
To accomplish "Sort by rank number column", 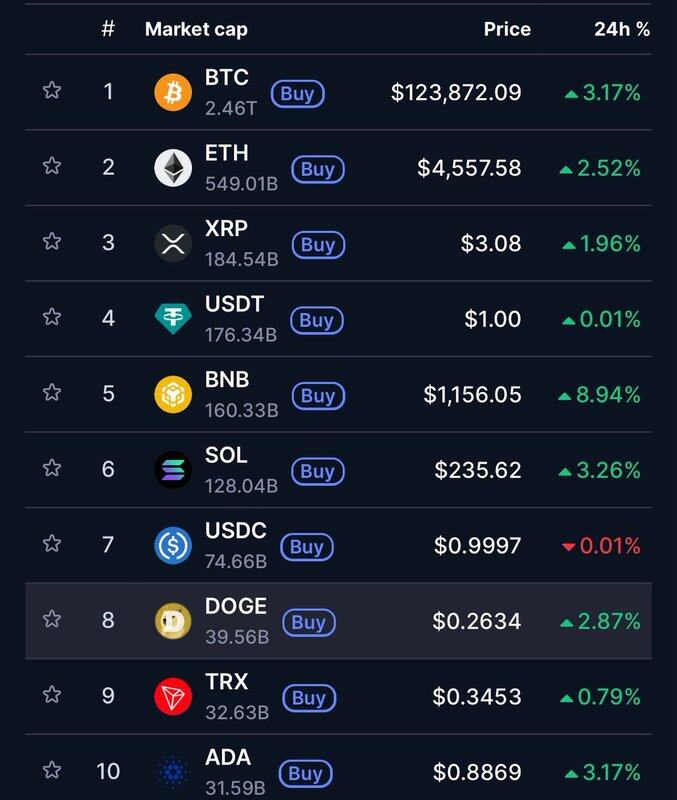I will coord(108,29).
